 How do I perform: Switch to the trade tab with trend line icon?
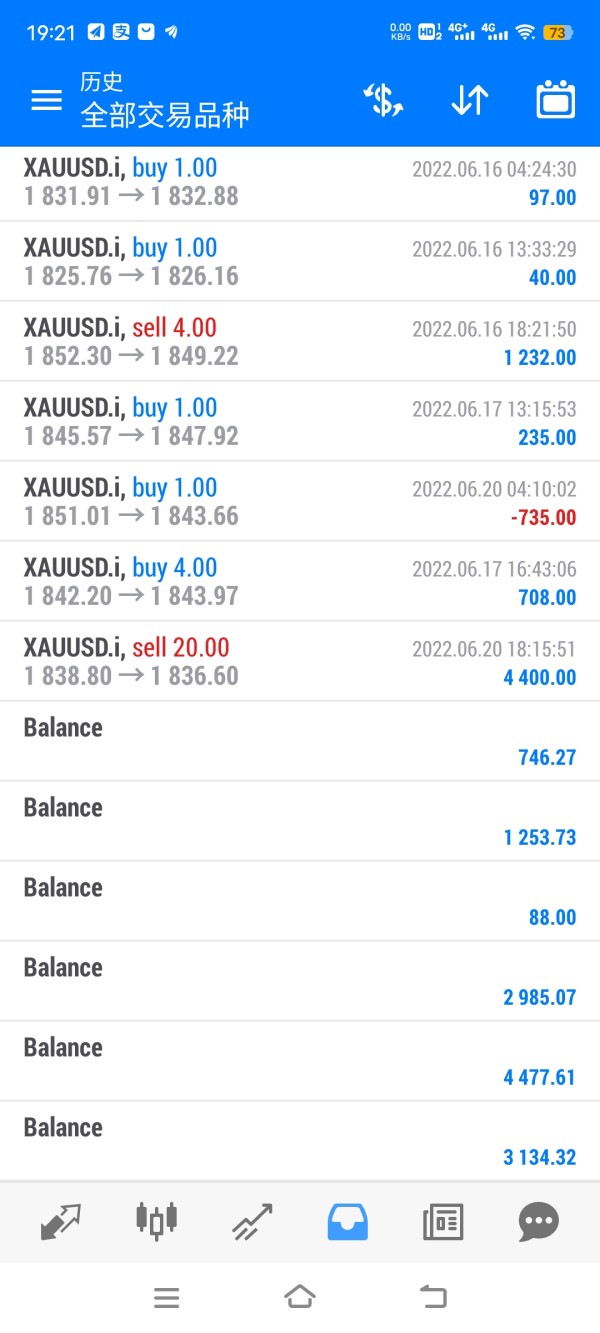coord(252,1221)
